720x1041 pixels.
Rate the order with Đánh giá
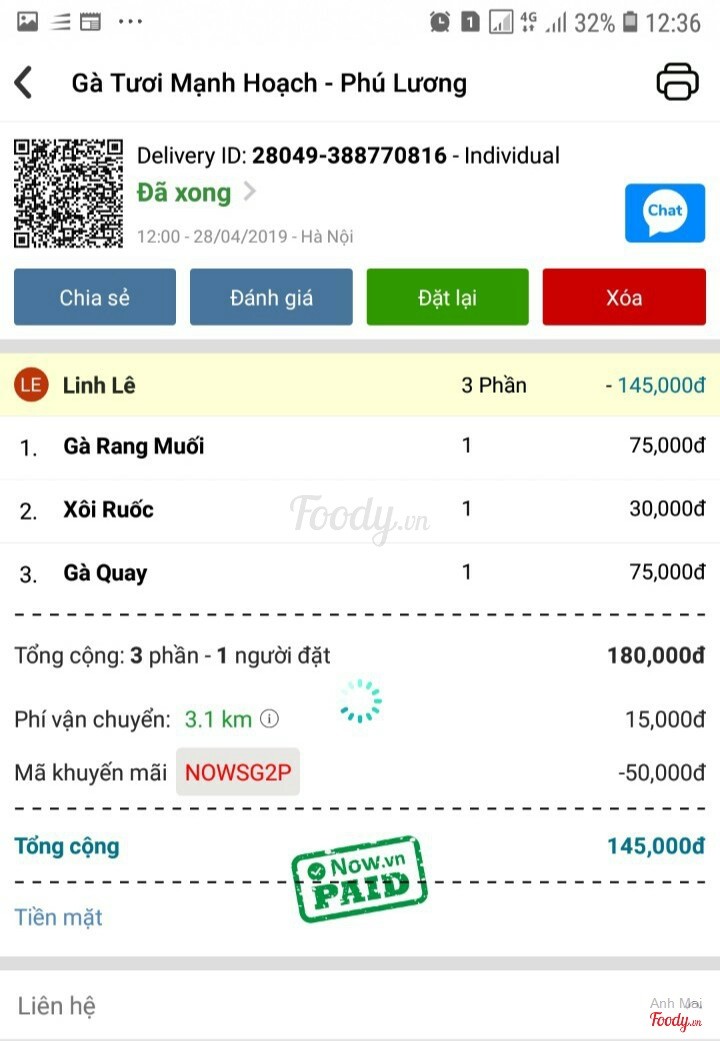pyautogui.click(x=271, y=297)
